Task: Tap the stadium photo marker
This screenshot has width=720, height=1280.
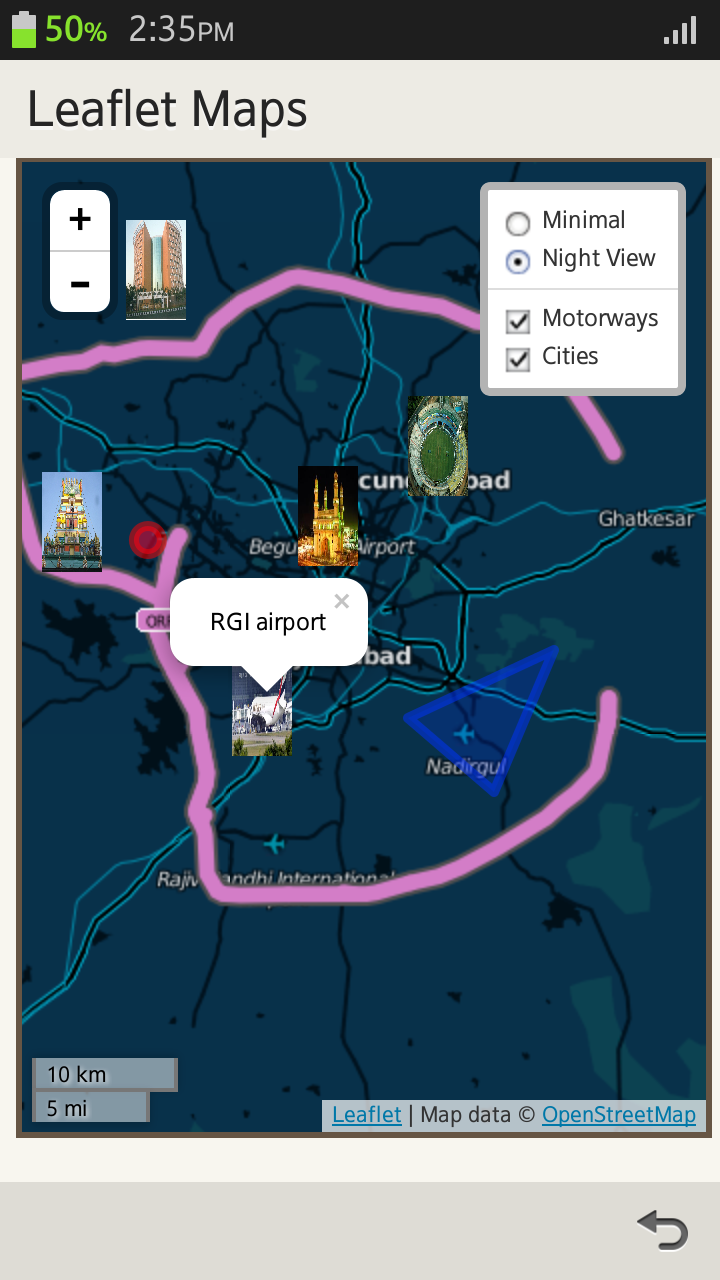Action: pyautogui.click(x=438, y=445)
